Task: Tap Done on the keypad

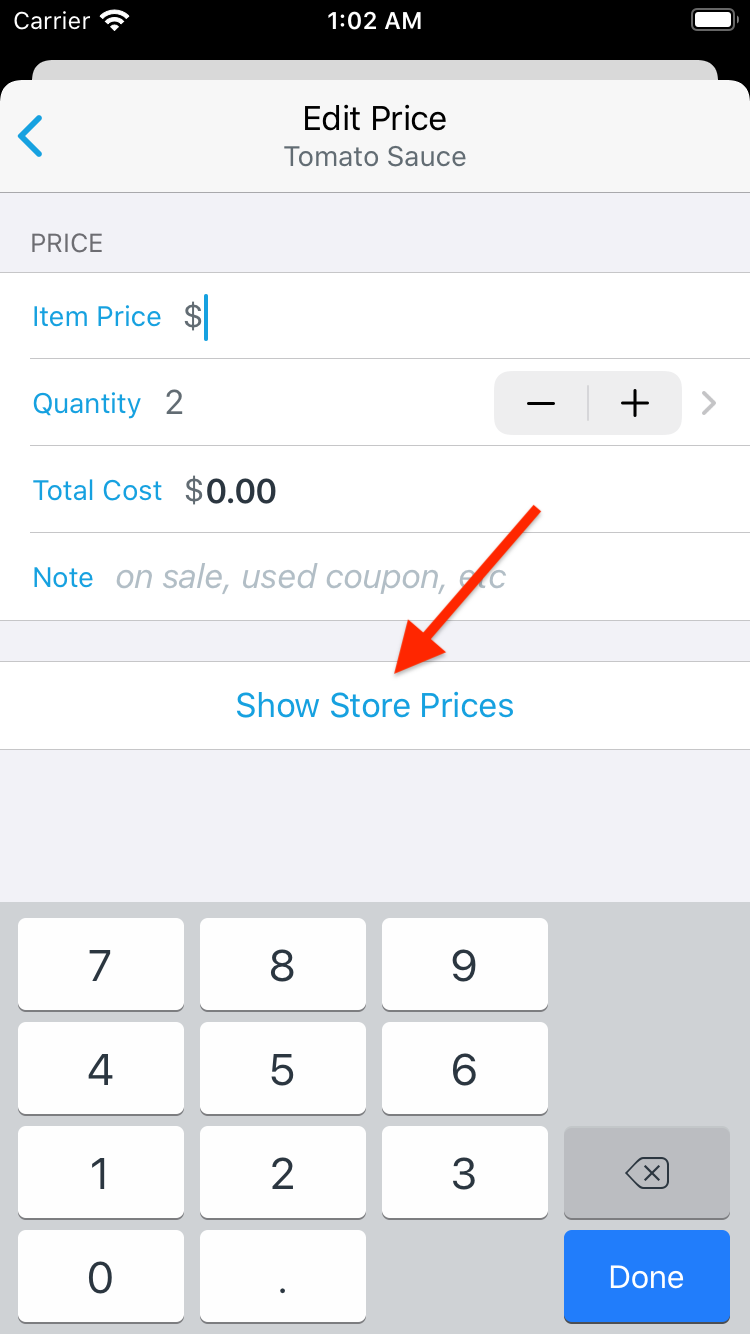Action: 647,1277
